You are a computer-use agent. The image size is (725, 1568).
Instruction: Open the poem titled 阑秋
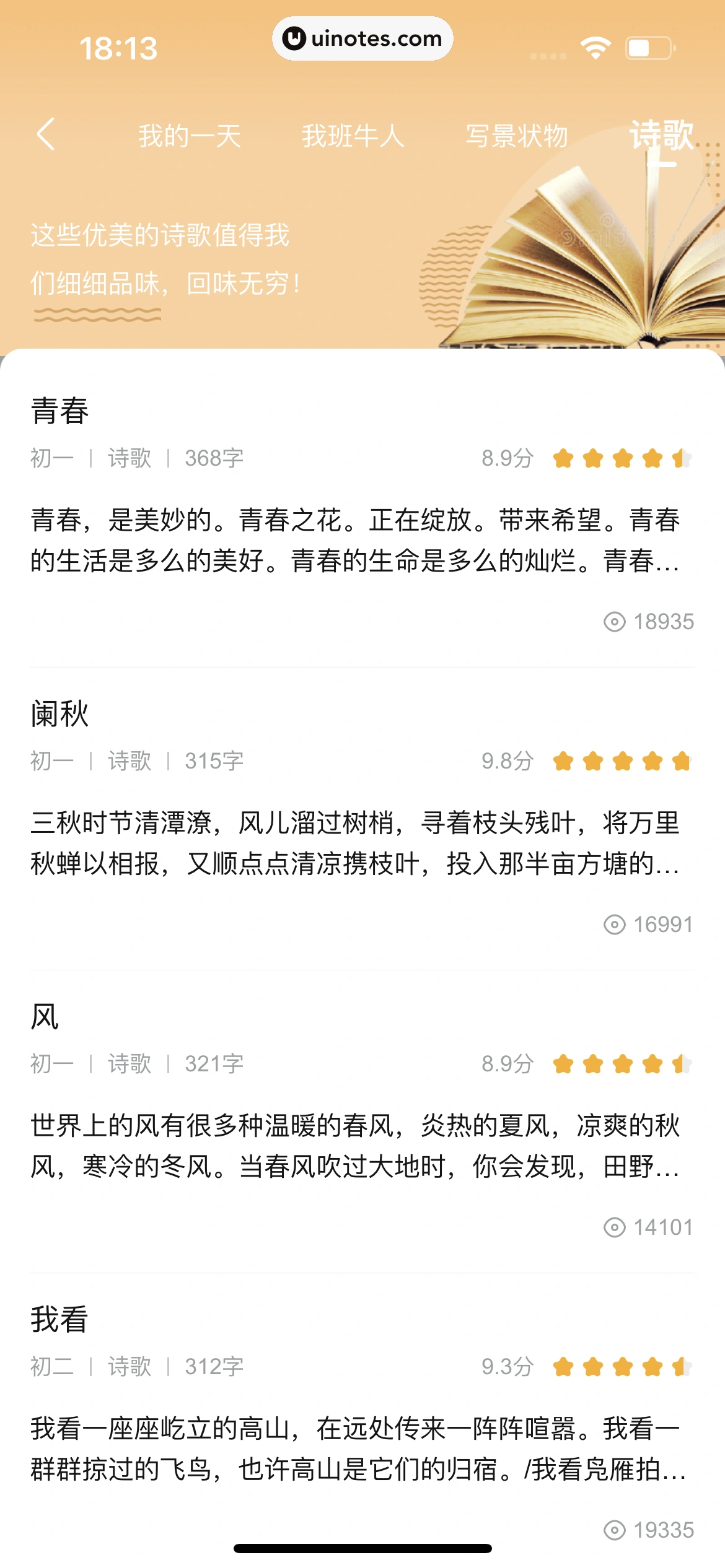coord(59,713)
